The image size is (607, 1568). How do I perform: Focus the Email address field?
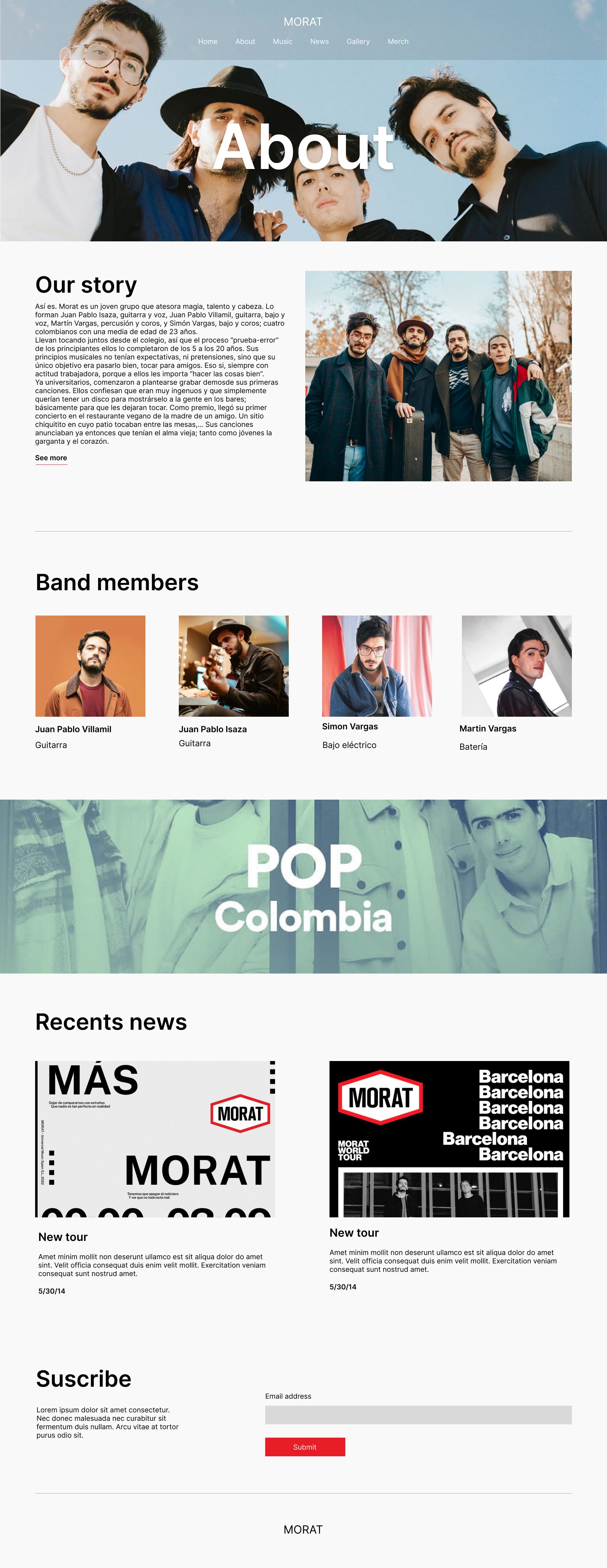pyautogui.click(x=418, y=1414)
